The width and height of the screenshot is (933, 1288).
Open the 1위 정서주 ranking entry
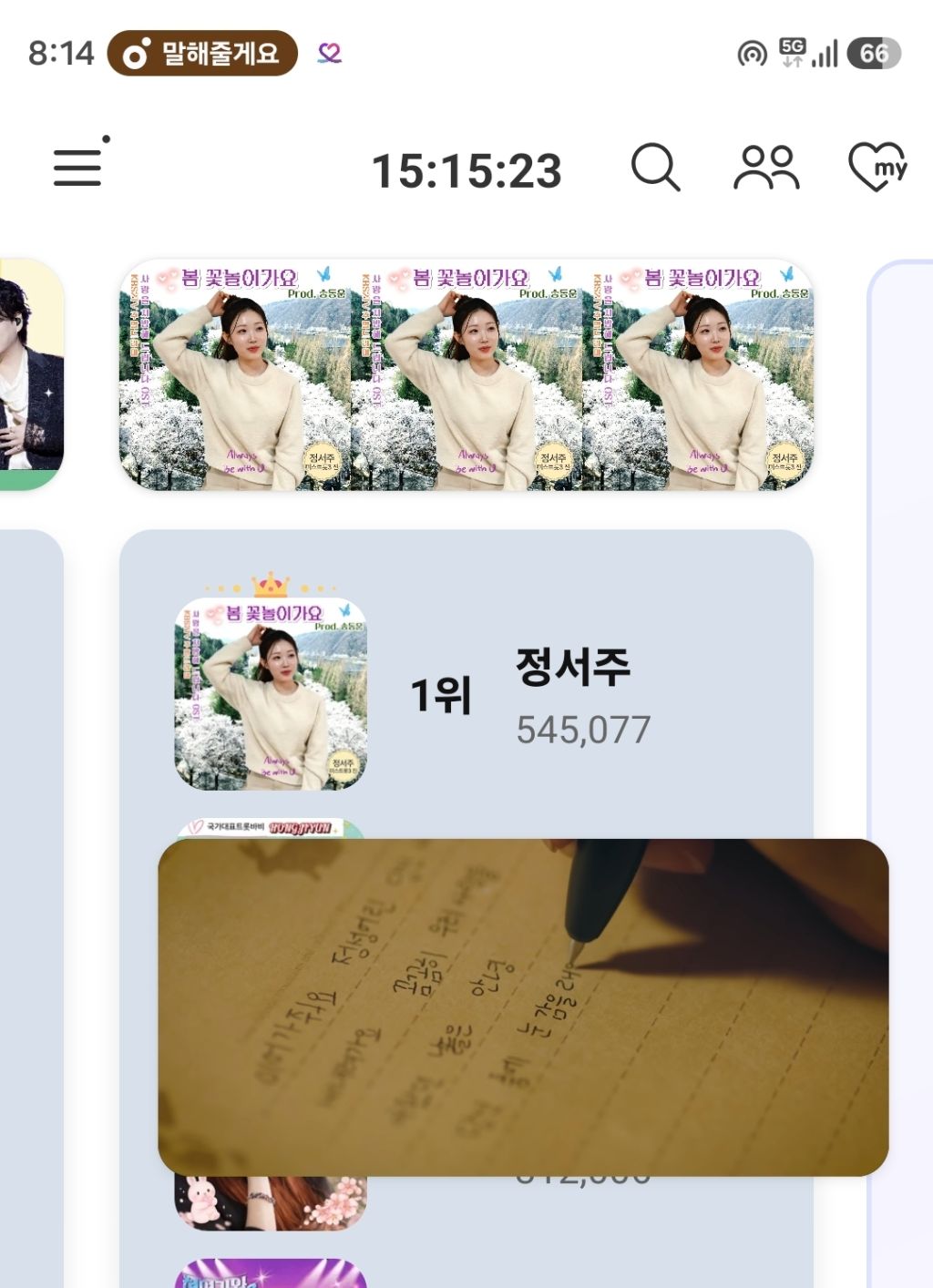click(x=465, y=695)
